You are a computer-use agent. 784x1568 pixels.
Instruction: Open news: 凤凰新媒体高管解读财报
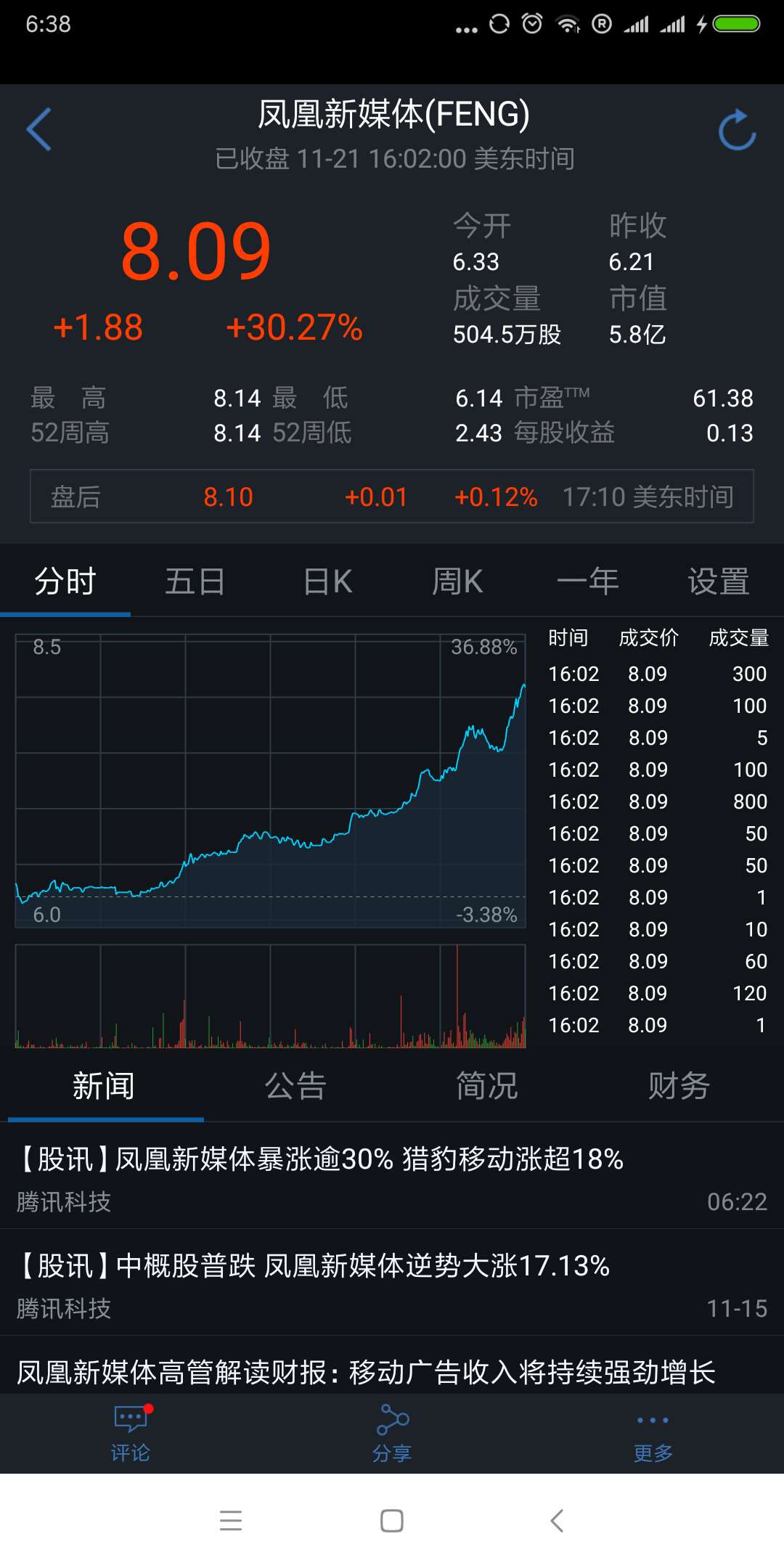366,1372
